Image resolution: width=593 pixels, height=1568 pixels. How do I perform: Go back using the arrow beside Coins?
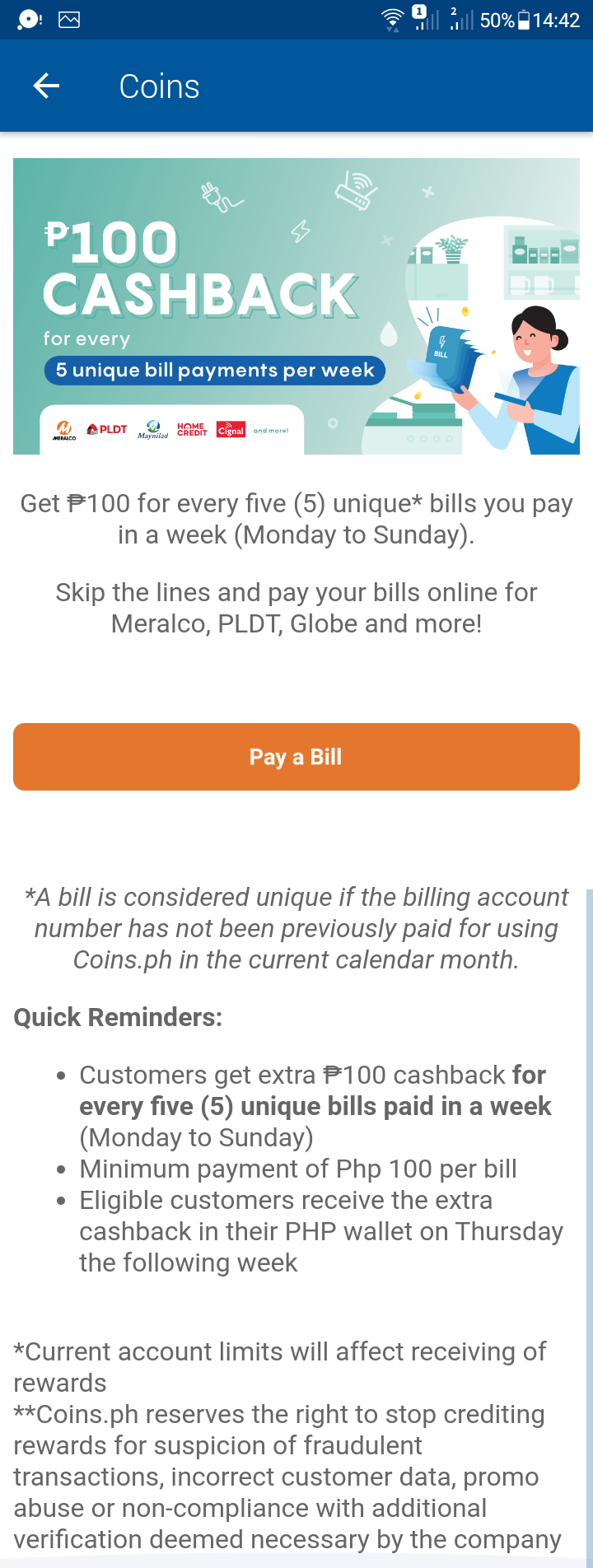46,86
